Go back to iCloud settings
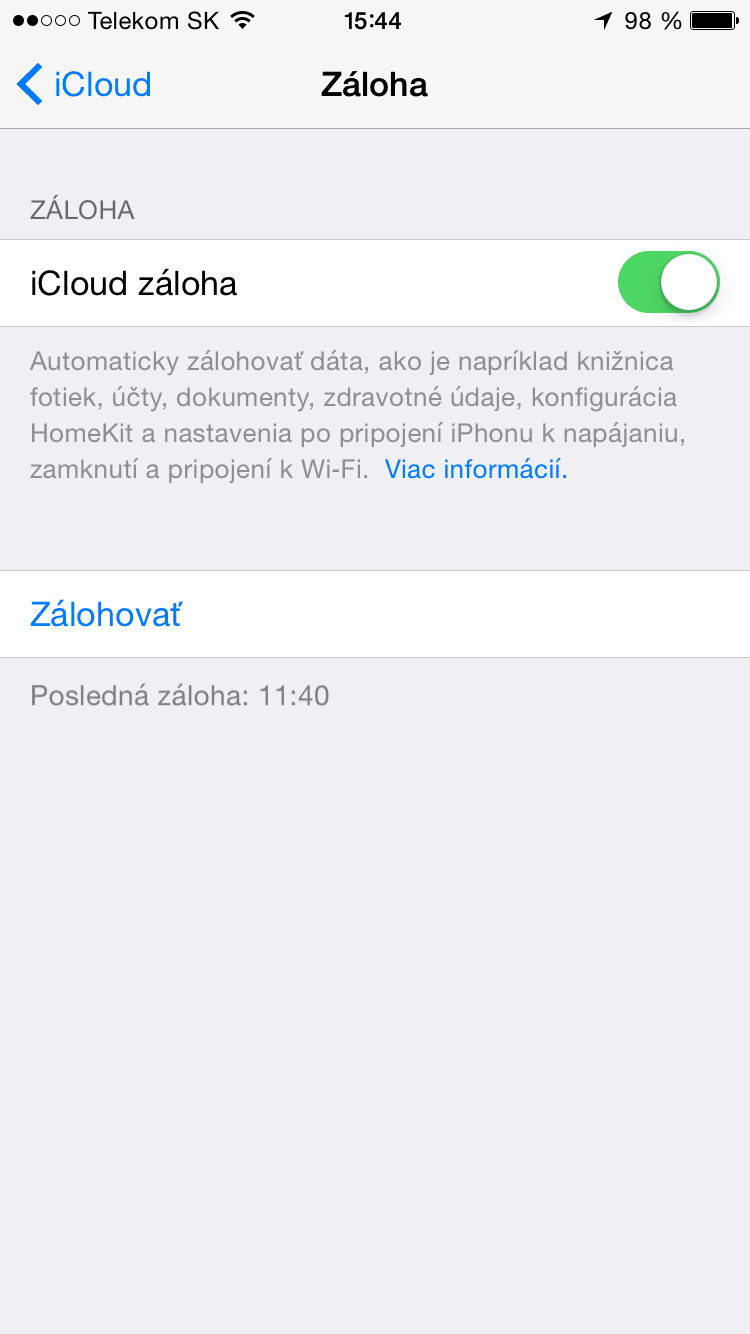 [84, 84]
